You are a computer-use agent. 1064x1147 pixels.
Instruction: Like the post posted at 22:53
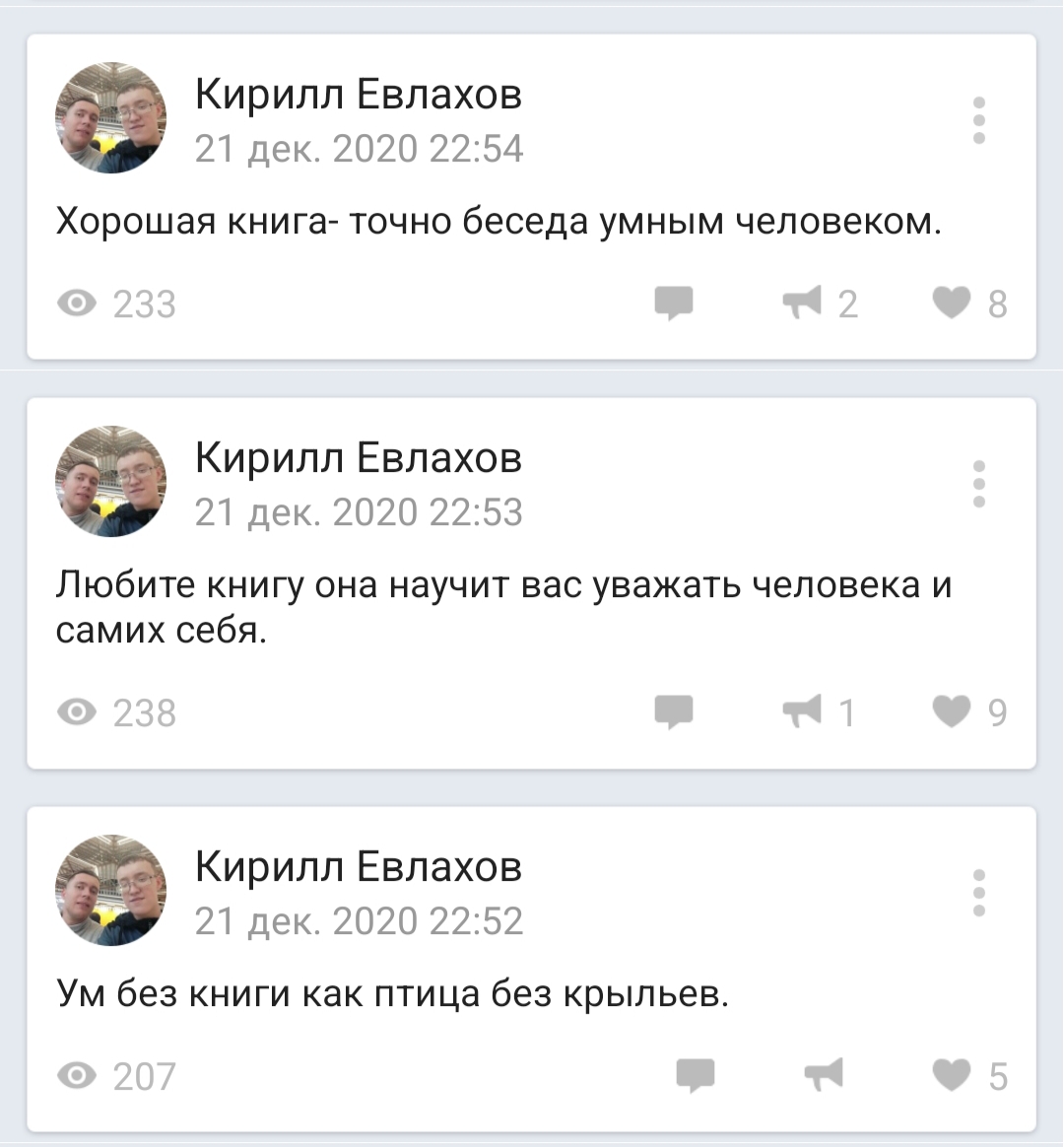pos(952,710)
